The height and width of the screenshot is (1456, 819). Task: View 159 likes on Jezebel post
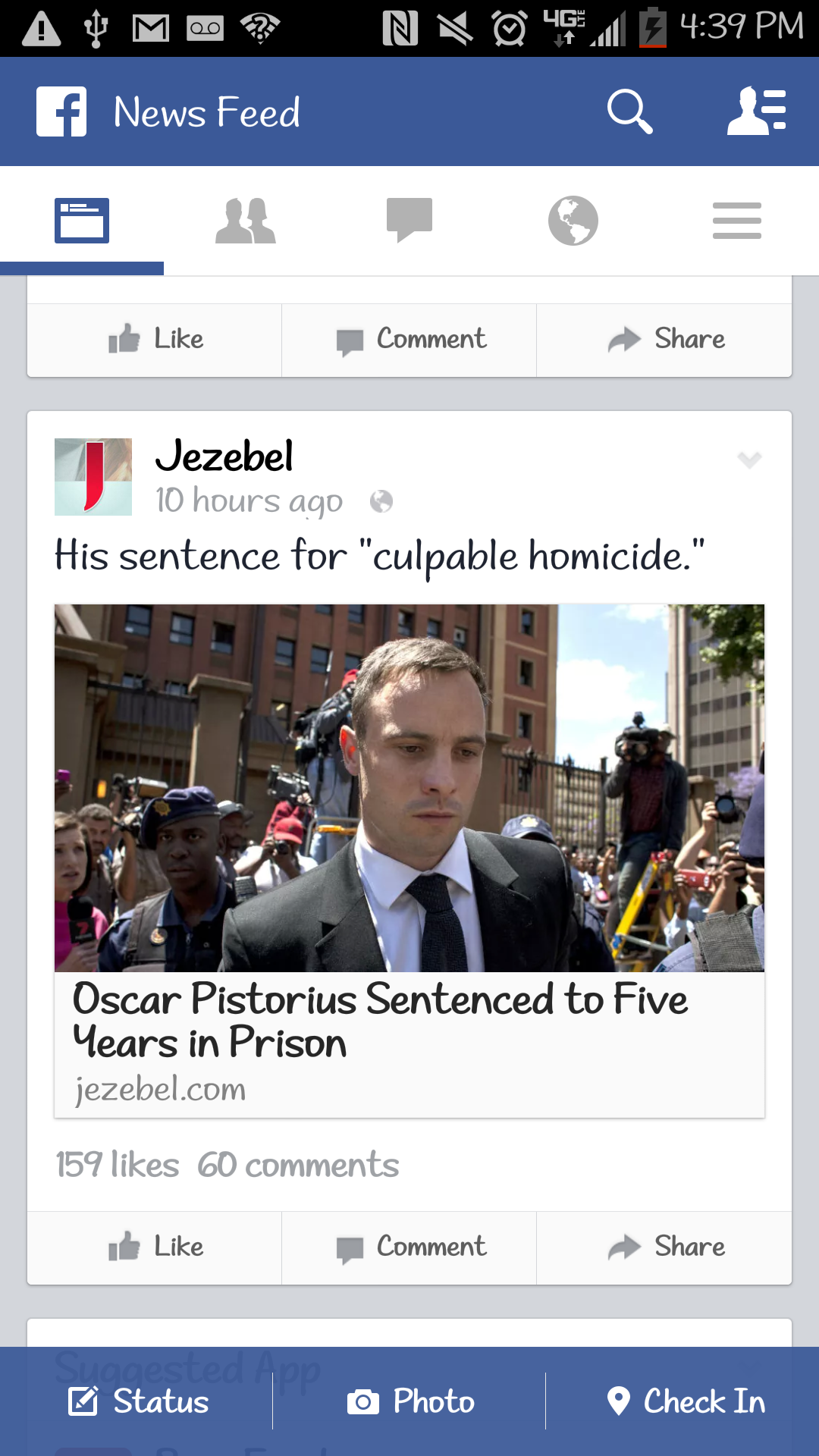click(x=118, y=1165)
